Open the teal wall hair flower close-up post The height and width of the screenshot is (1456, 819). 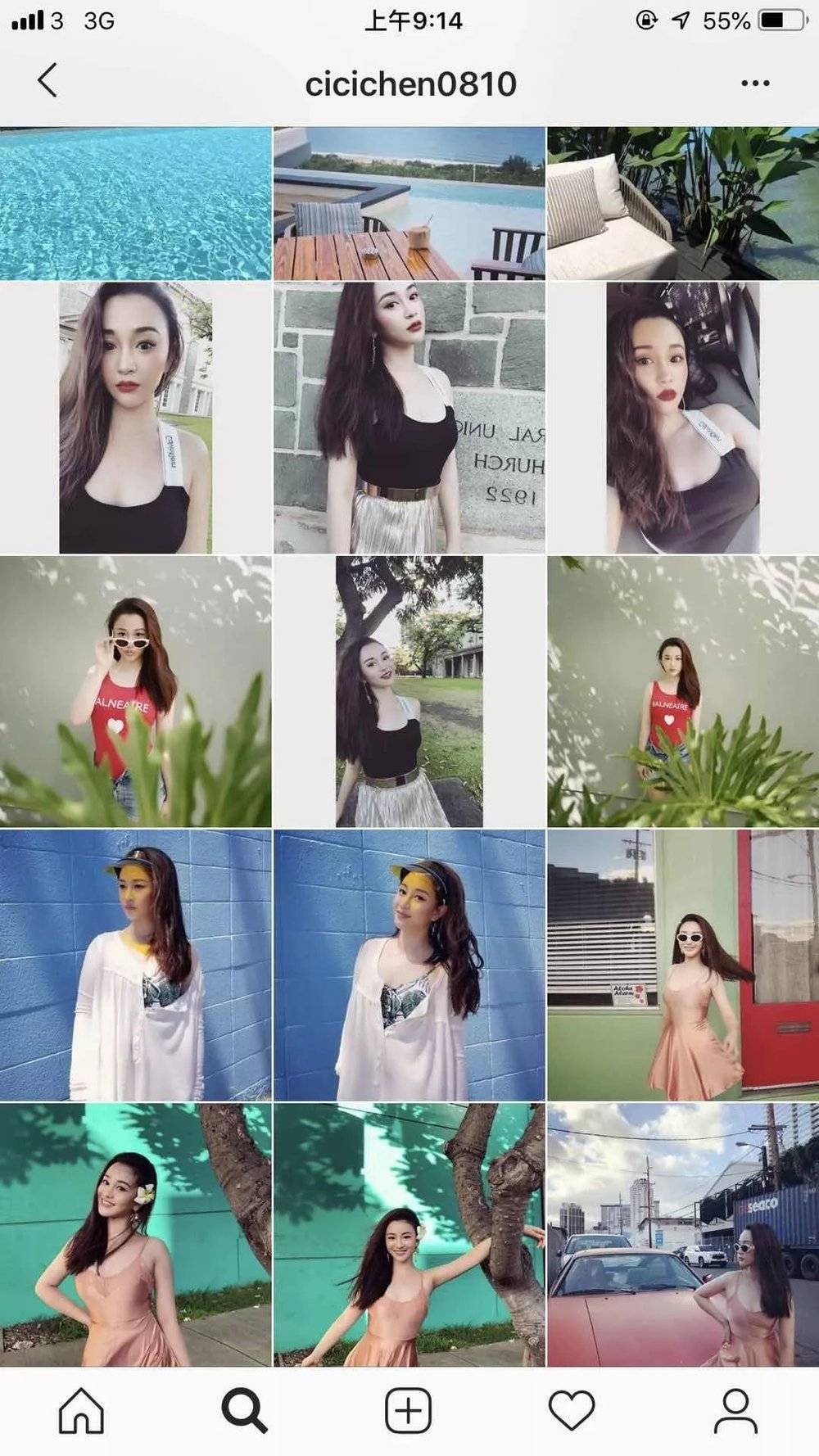pyautogui.click(x=135, y=1235)
